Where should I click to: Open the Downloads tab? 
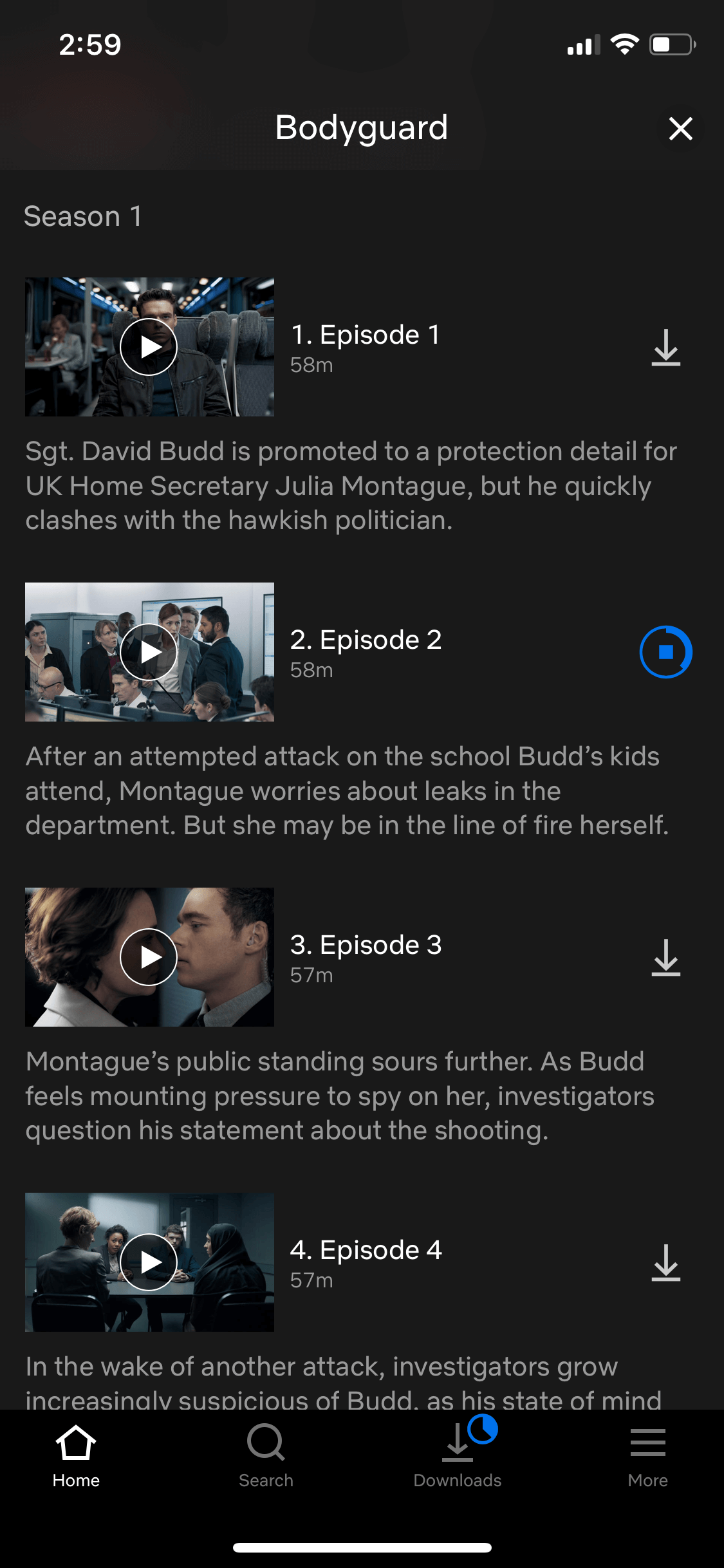coord(458,1453)
